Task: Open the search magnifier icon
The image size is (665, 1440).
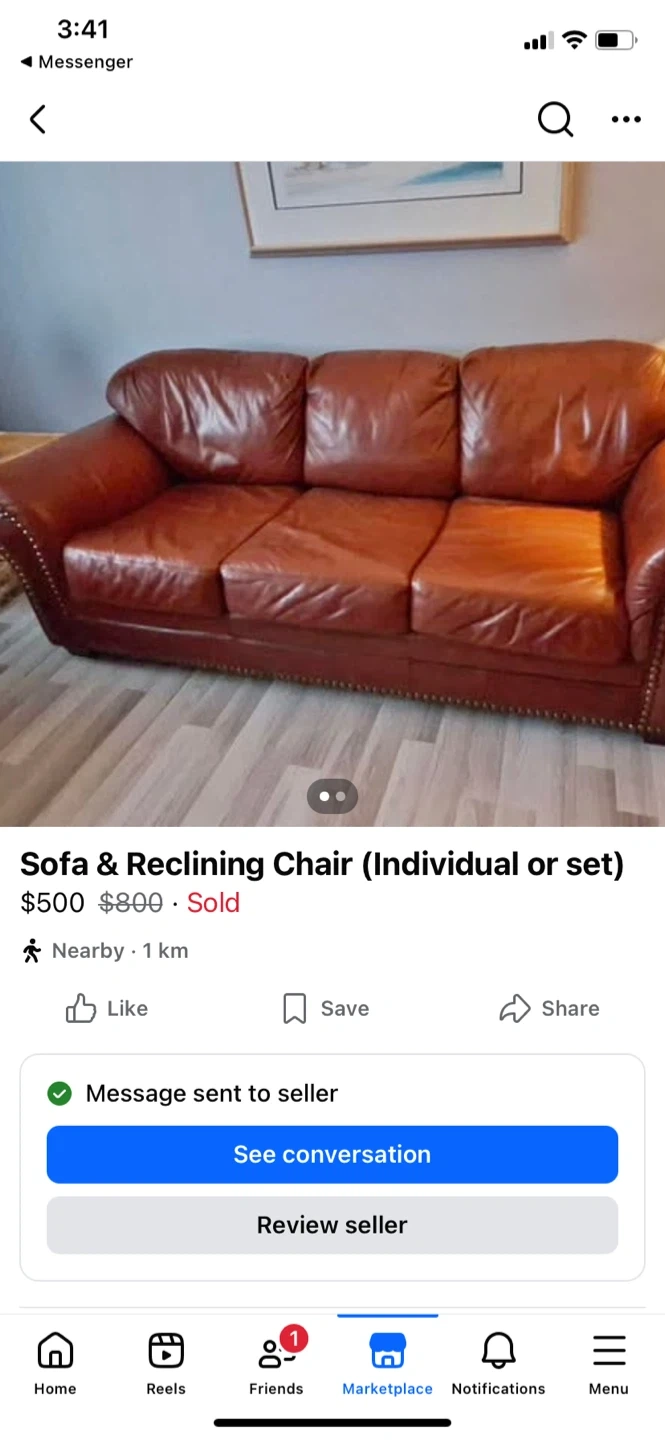Action: click(555, 120)
